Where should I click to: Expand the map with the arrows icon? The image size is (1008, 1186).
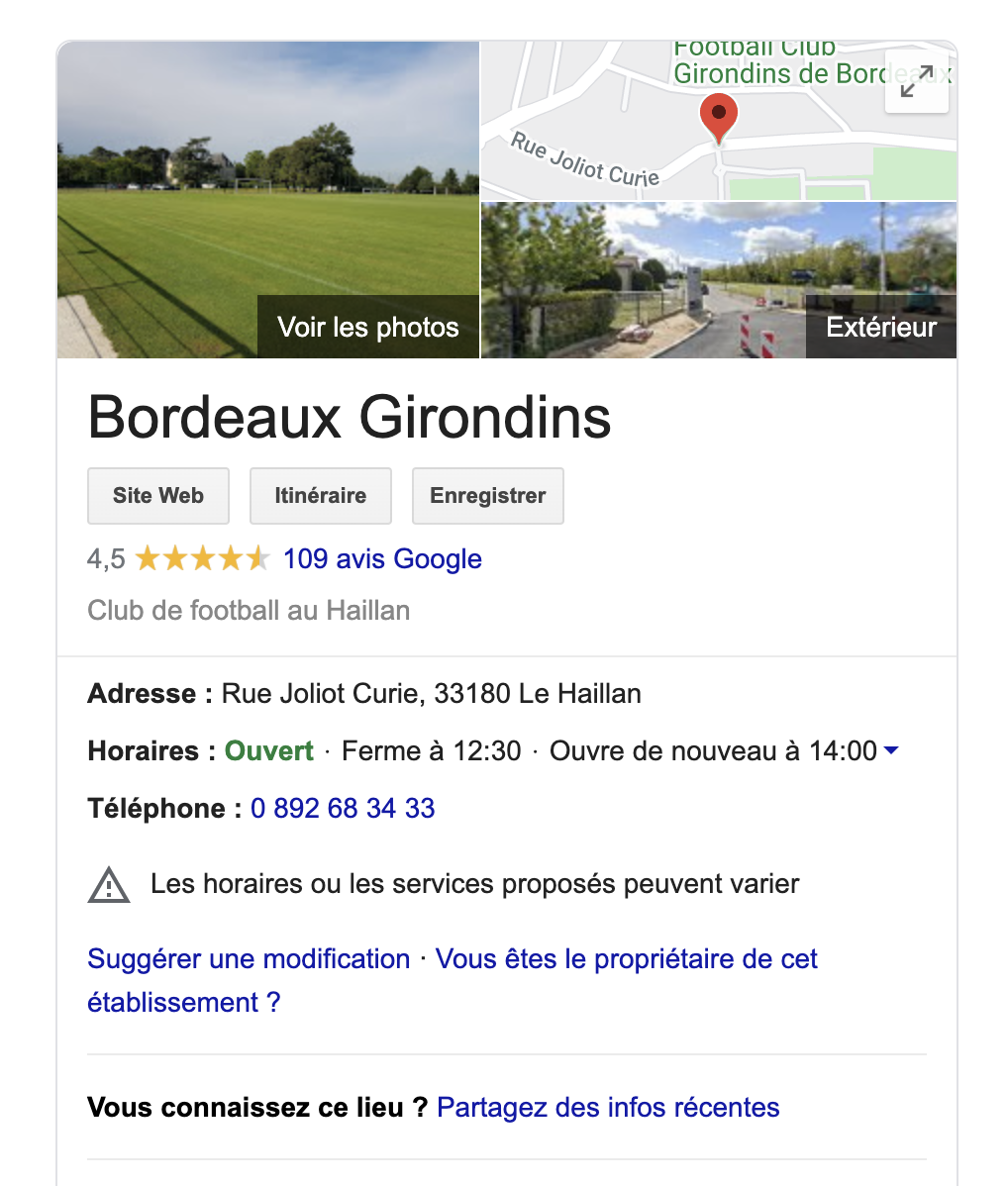(x=916, y=82)
